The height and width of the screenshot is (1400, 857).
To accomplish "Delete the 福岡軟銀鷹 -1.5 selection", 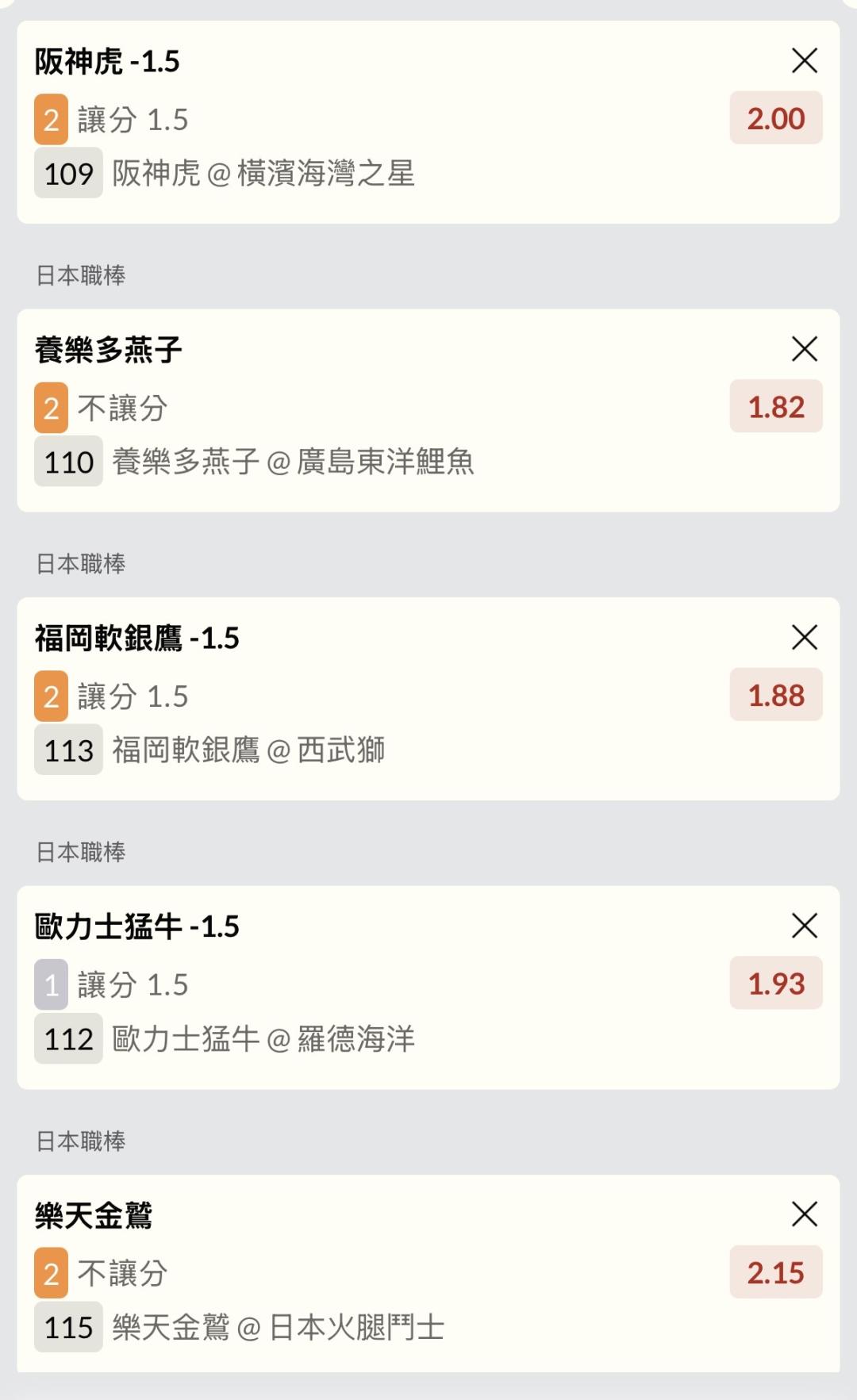I will (x=804, y=637).
